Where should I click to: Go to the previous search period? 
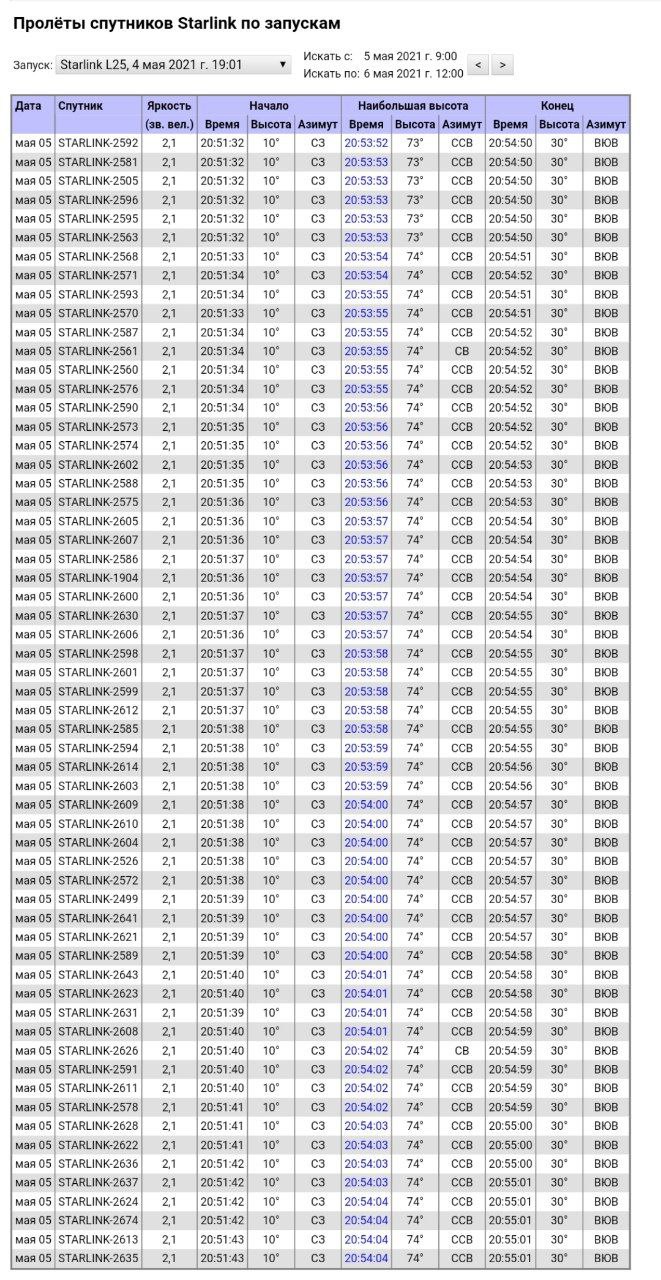(x=479, y=65)
